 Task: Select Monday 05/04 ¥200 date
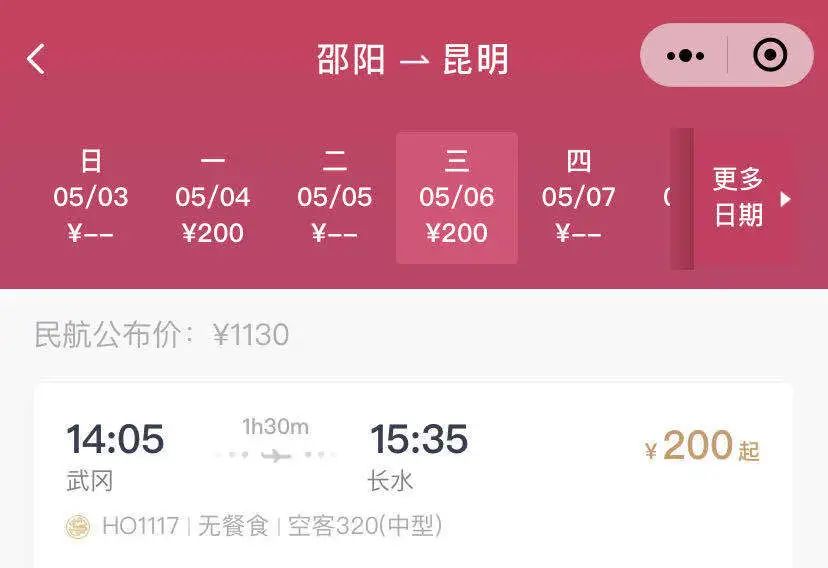213,197
